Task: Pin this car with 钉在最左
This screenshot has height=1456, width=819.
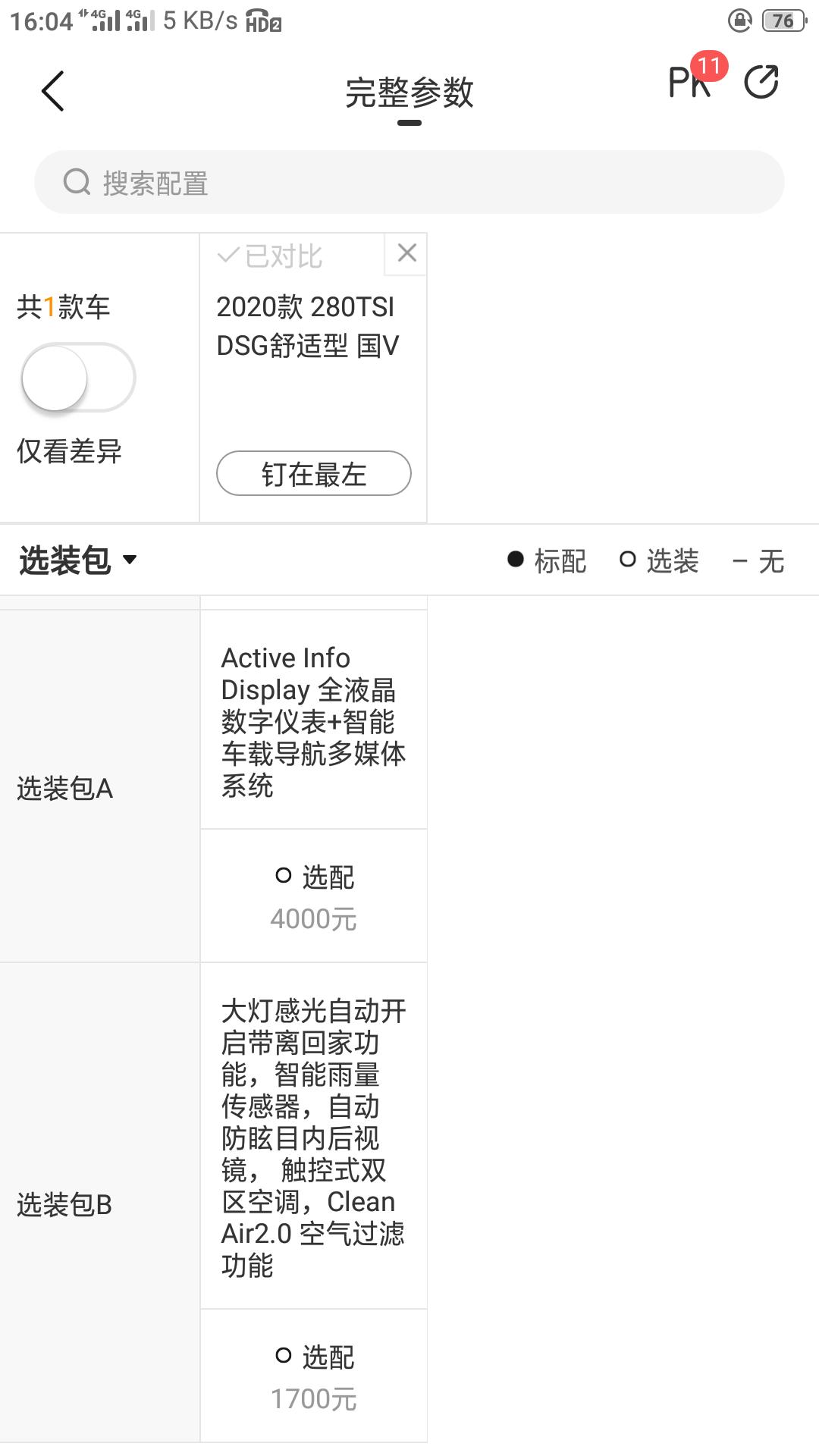Action: [x=314, y=474]
